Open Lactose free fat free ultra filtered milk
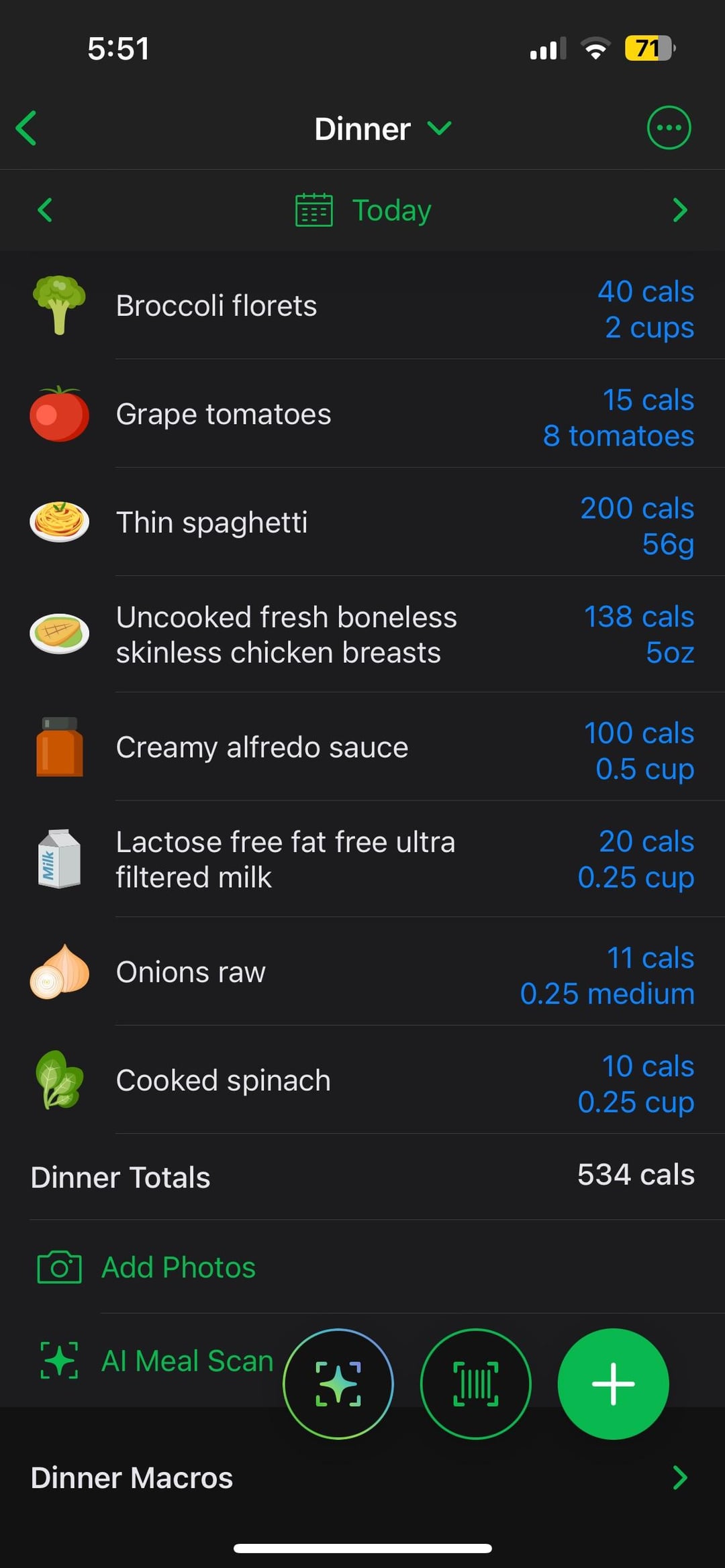 pyautogui.click(x=362, y=859)
